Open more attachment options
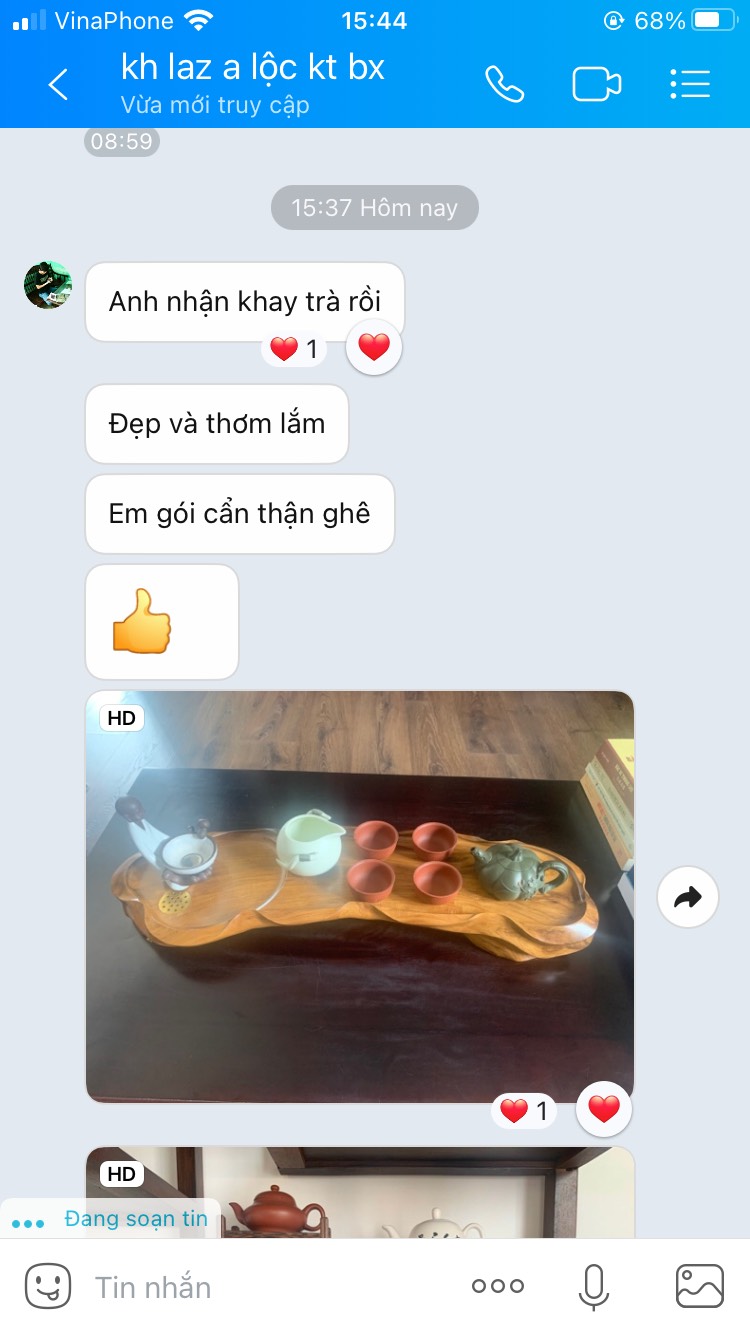This screenshot has width=750, height=1334. coord(498,1287)
